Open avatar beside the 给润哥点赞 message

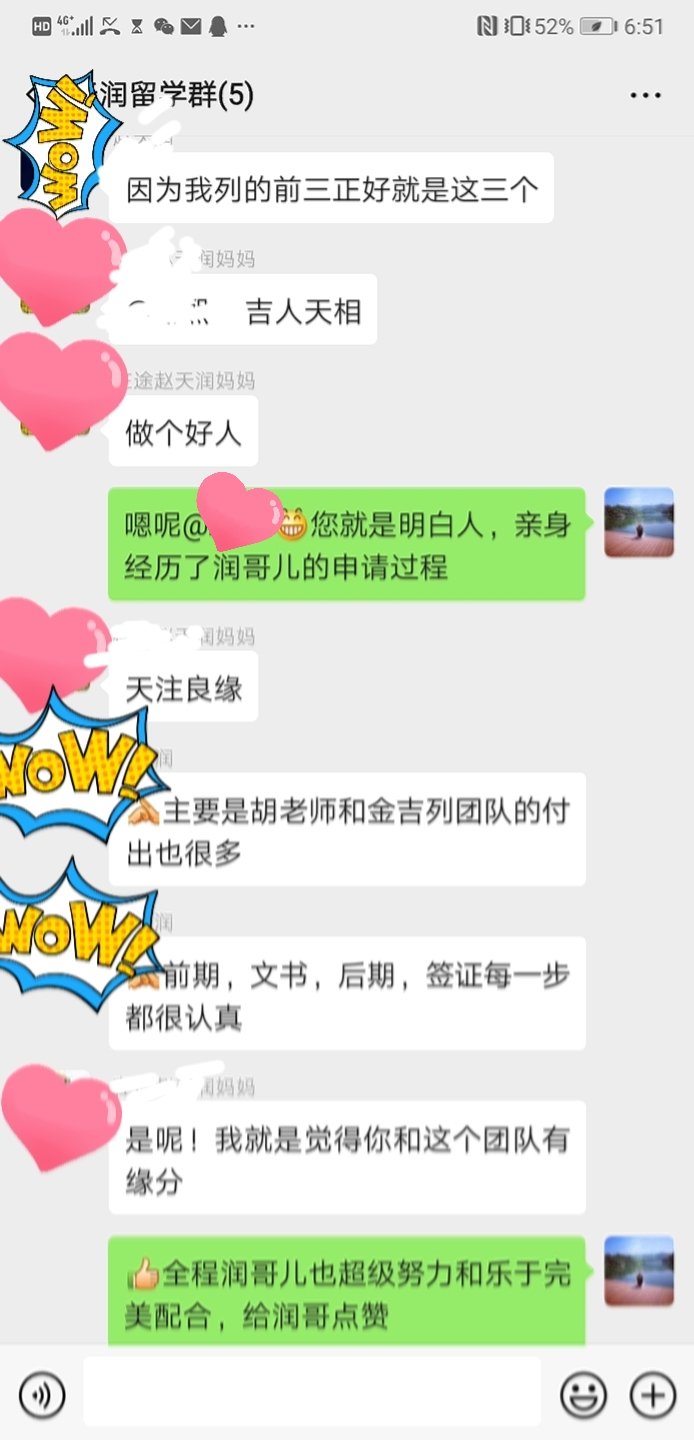[639, 1271]
